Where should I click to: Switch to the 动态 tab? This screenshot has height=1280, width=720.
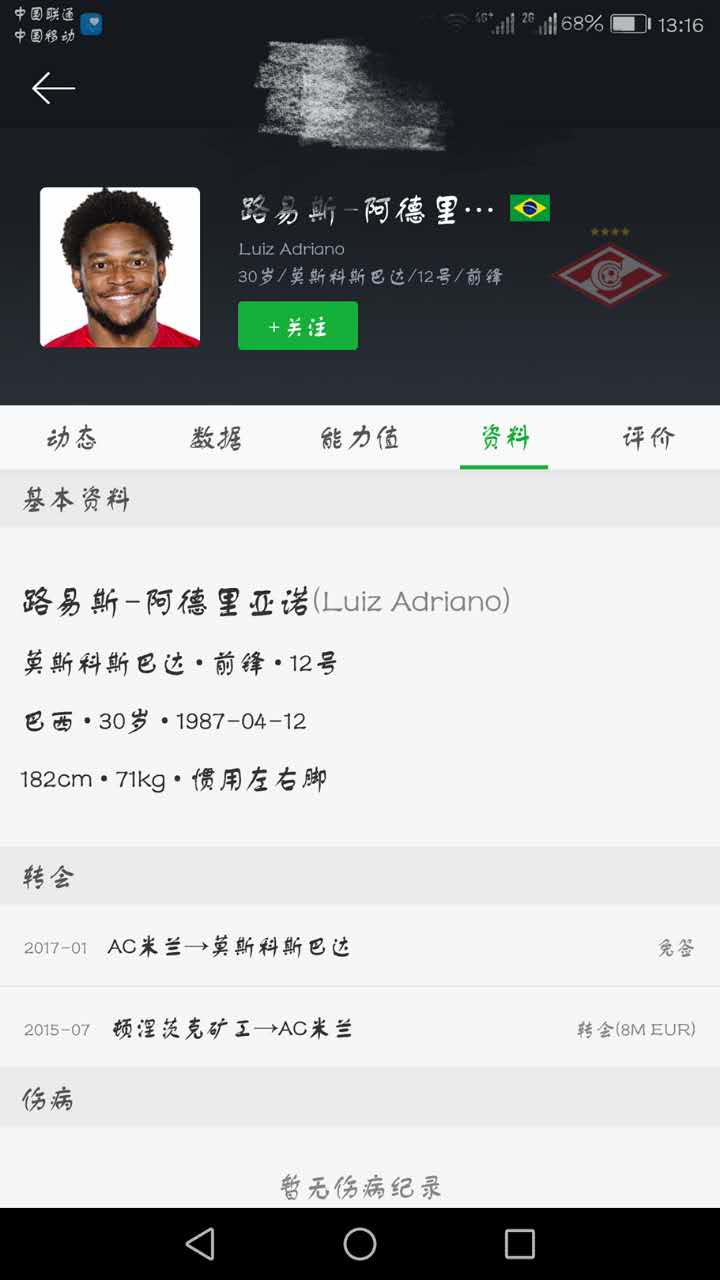point(71,438)
